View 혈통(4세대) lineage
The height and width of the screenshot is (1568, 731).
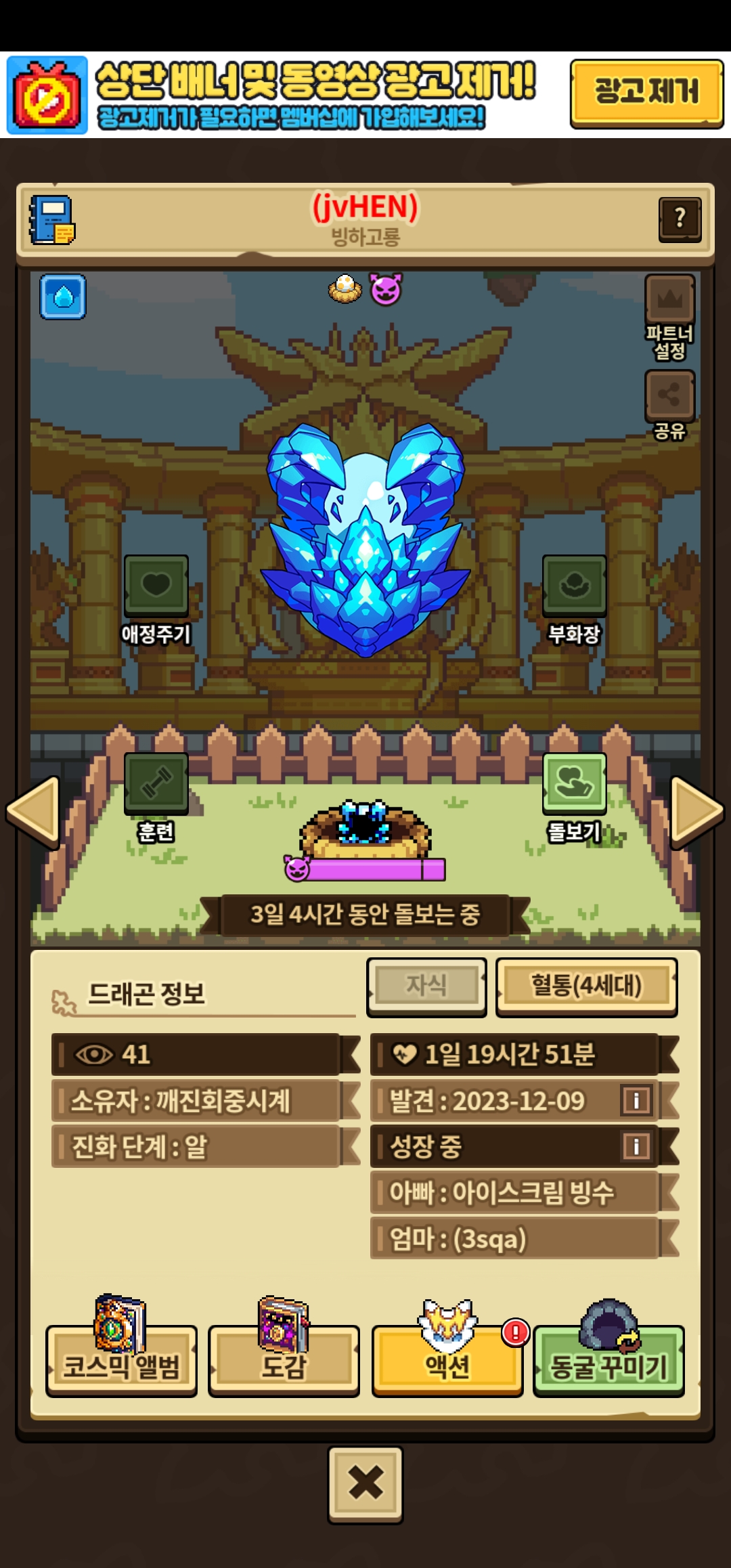click(586, 986)
